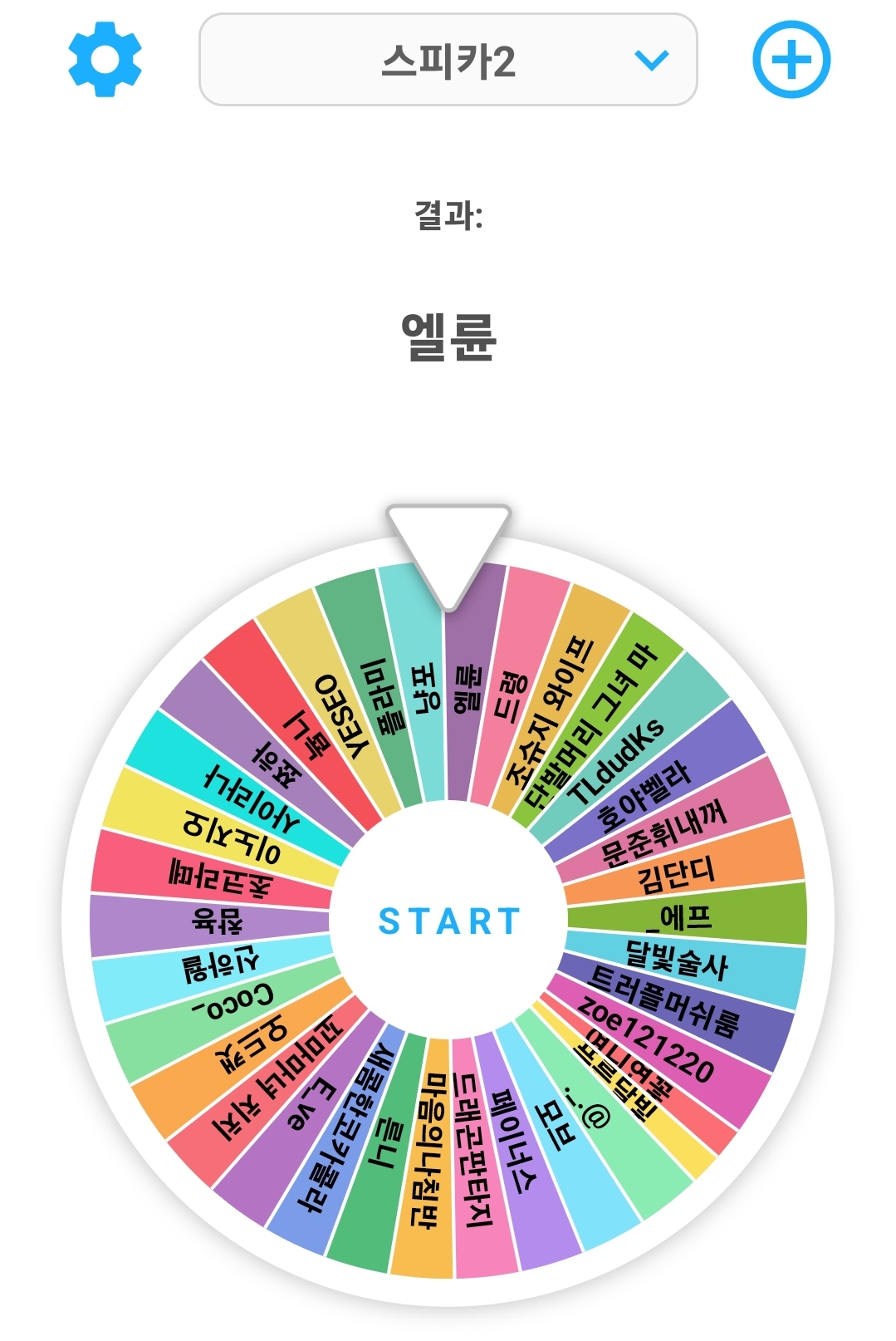Add a new wheel with plus icon

tap(791, 60)
